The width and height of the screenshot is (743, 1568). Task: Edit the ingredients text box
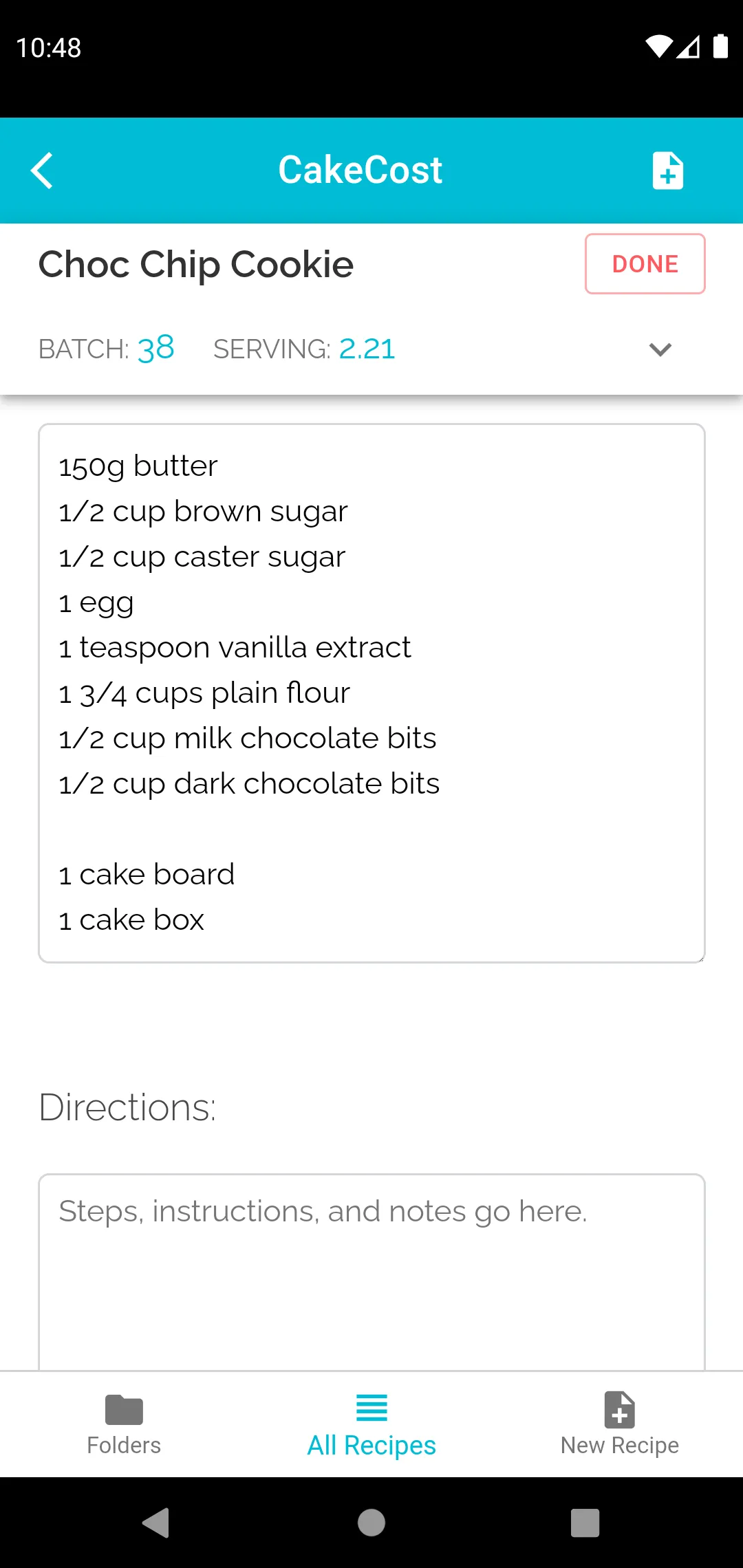pos(371,693)
